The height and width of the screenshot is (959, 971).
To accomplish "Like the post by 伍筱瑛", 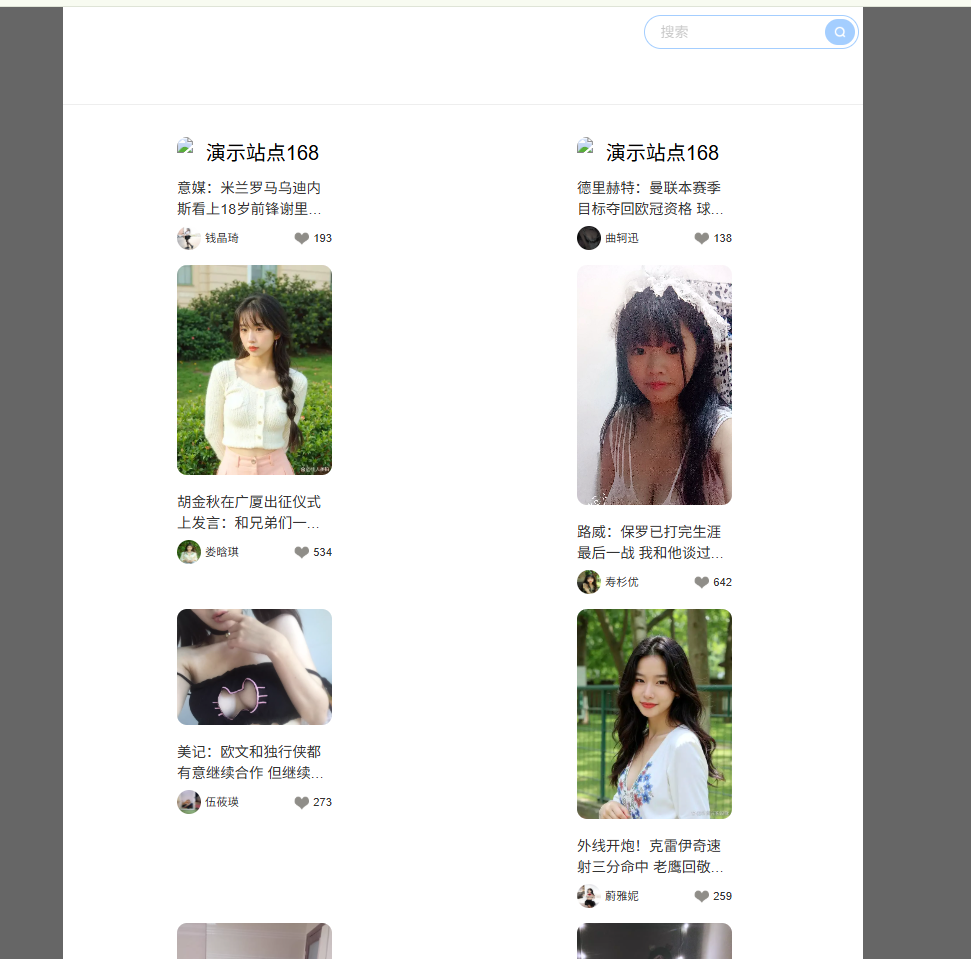I will click(x=302, y=802).
